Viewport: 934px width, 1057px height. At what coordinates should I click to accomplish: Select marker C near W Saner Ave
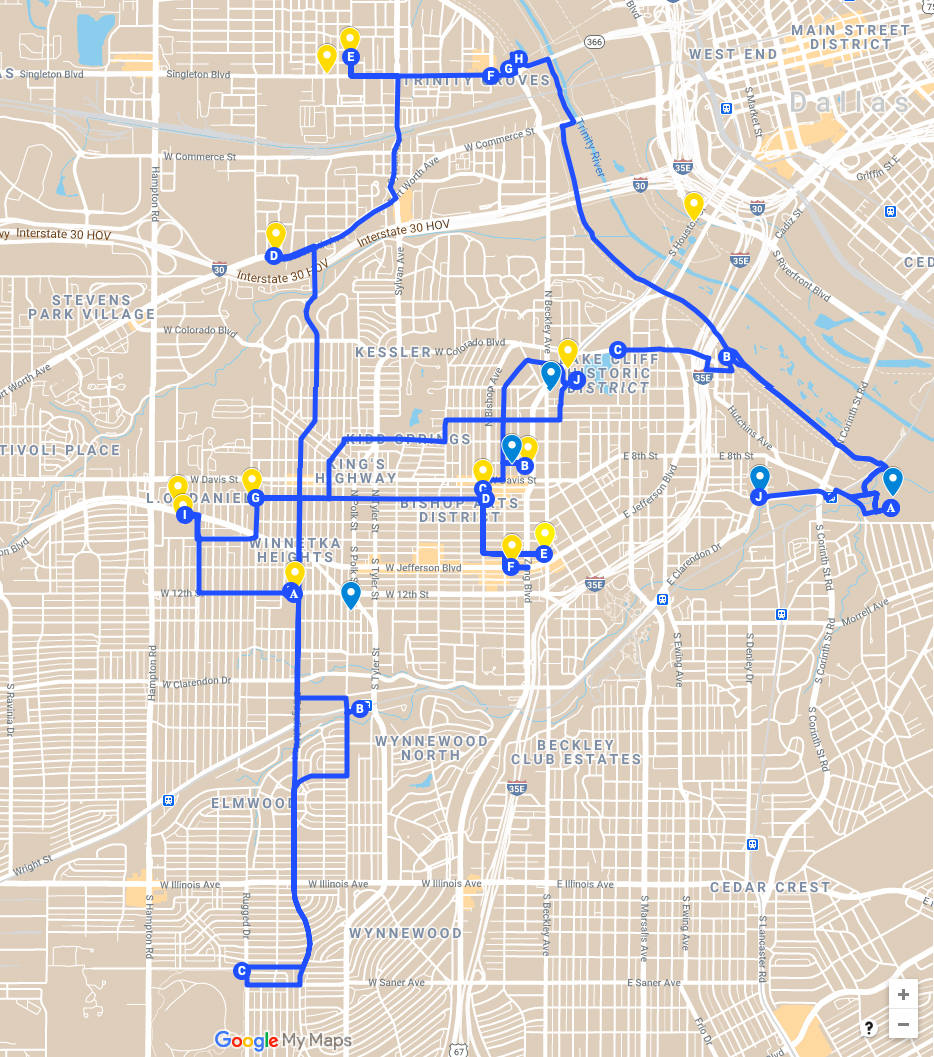pos(241,970)
